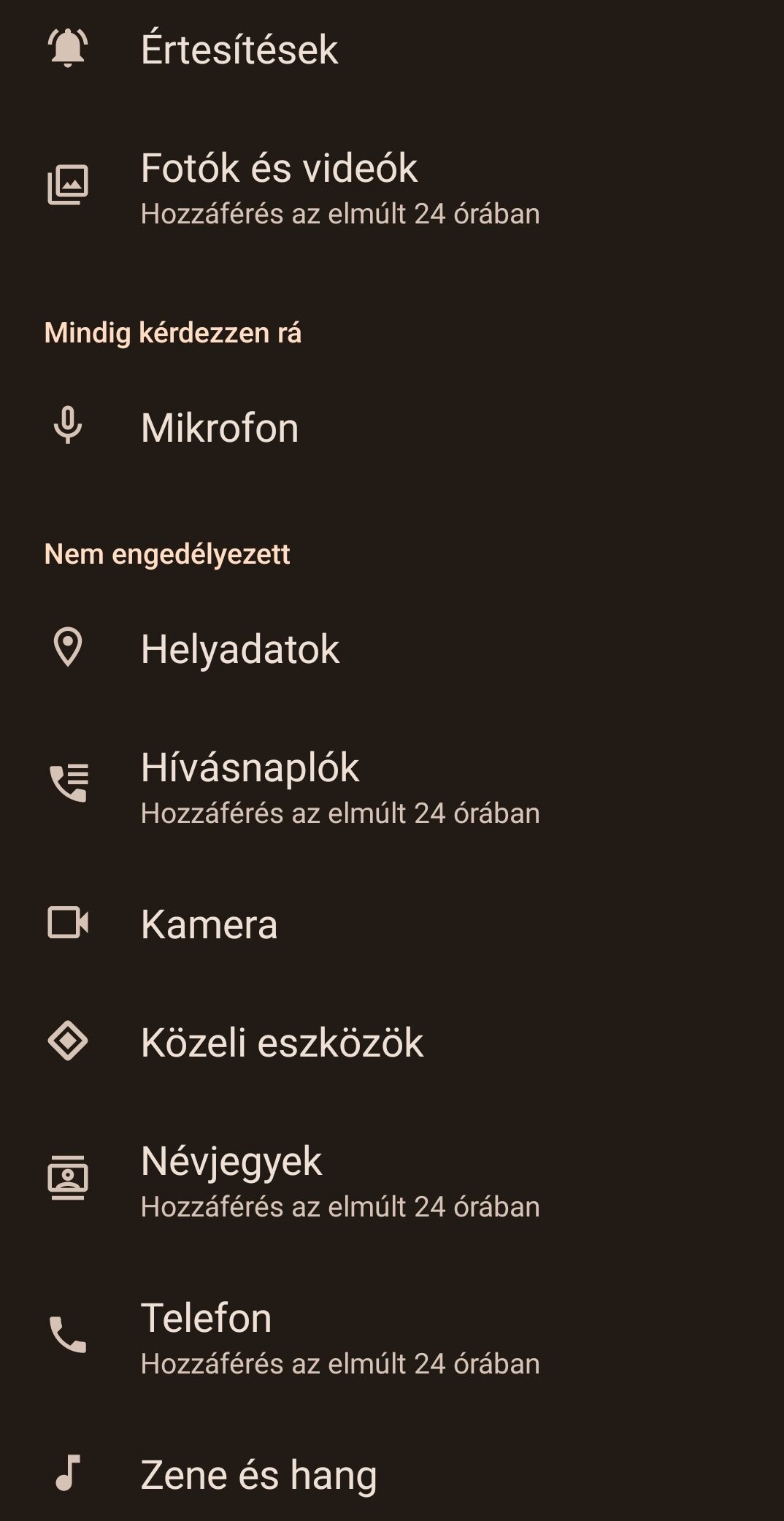Select the Helyadatok permission row

pyautogui.click(x=392, y=648)
